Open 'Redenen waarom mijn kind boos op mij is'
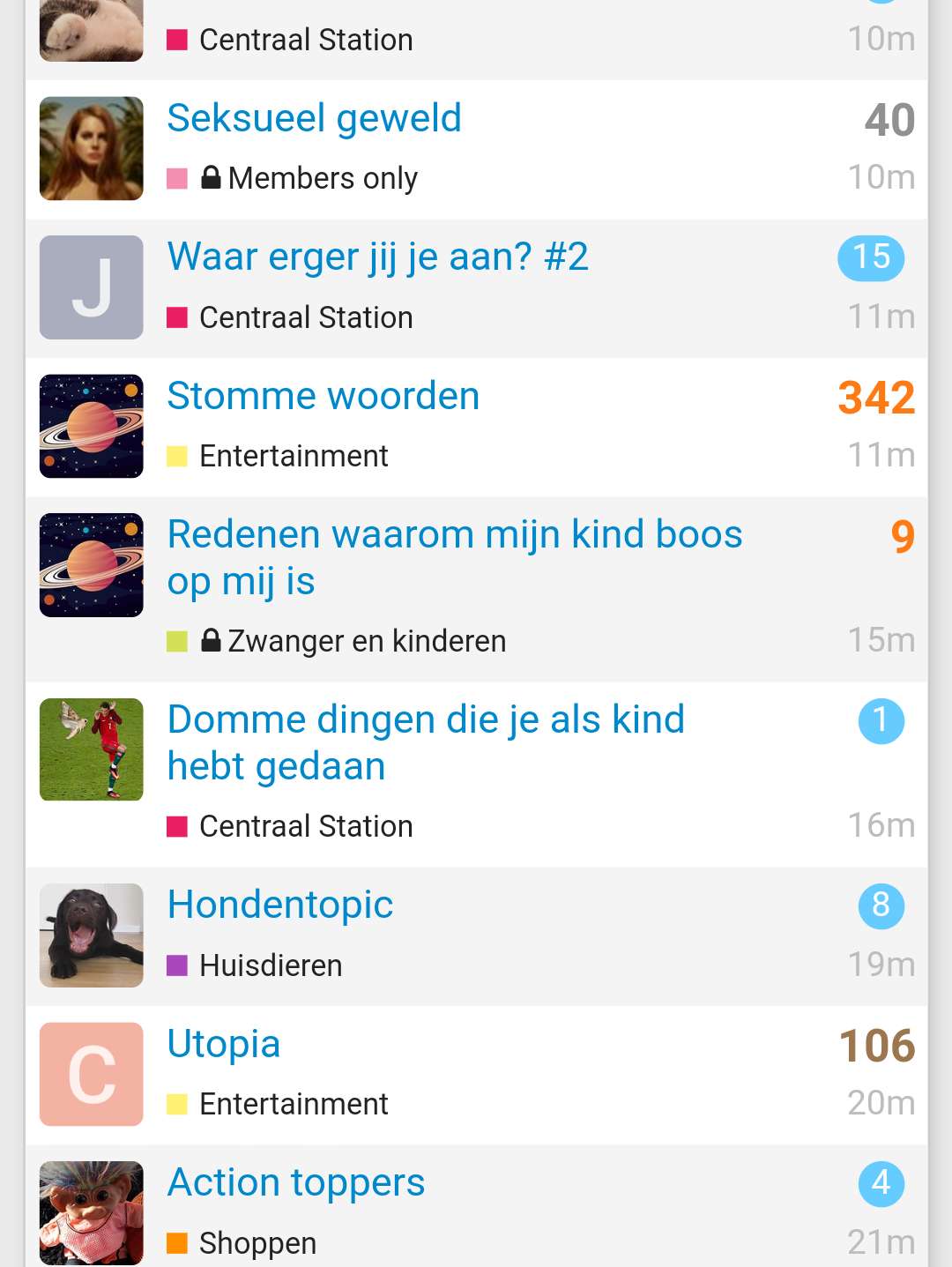Viewport: 952px width, 1267px height. 454,557
